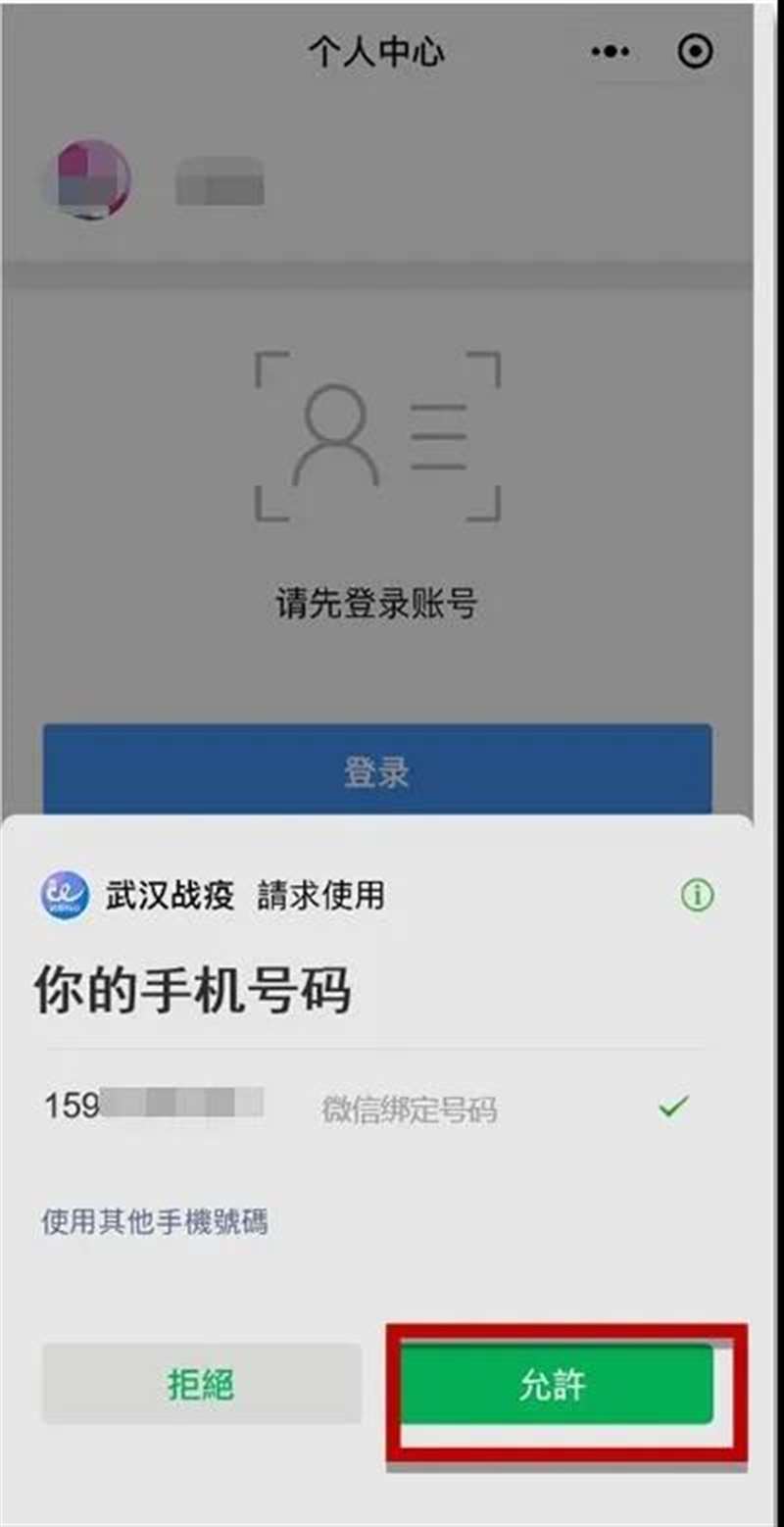Tap the 拒絕 refuse button
This screenshot has width=784, height=1527.
pyautogui.click(x=201, y=1385)
